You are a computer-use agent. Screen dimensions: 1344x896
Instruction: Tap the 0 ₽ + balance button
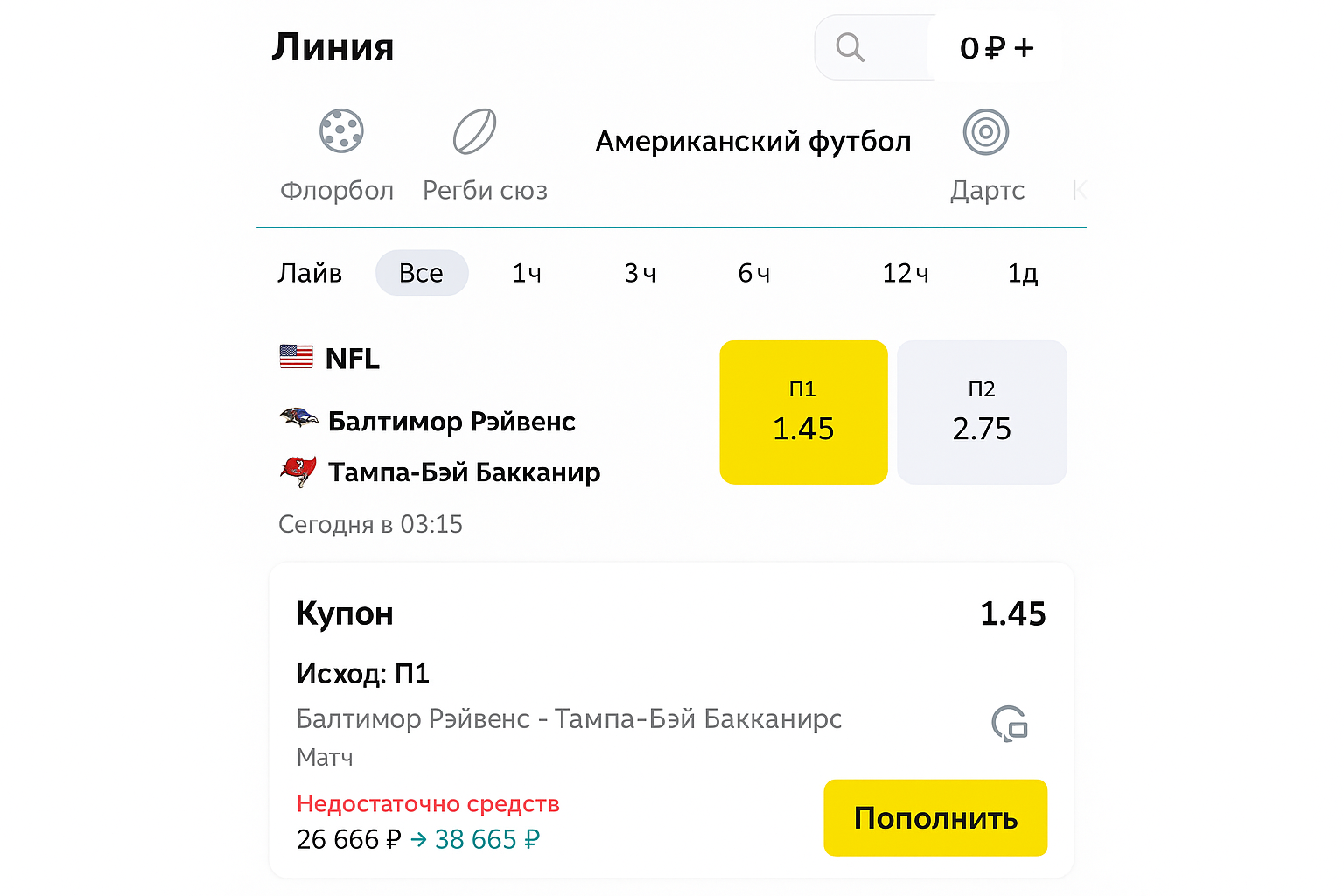point(997,47)
